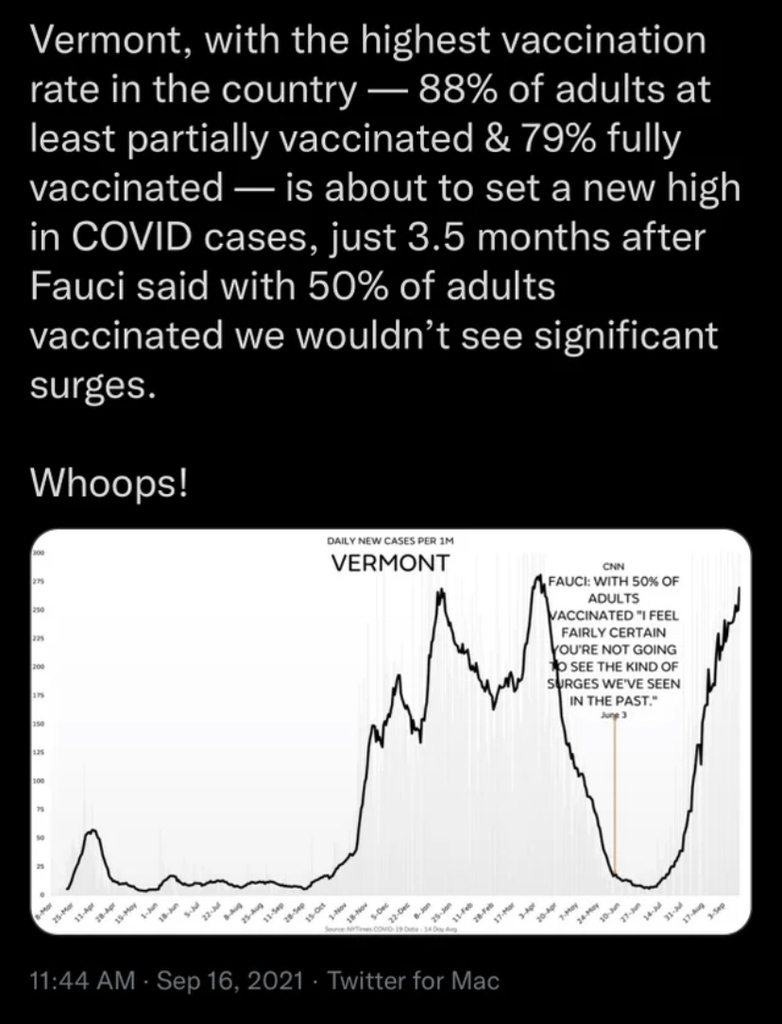Viewport: 782px width, 1024px height.
Task: Tap the Twitter for Mac source label
Action: pos(412,981)
